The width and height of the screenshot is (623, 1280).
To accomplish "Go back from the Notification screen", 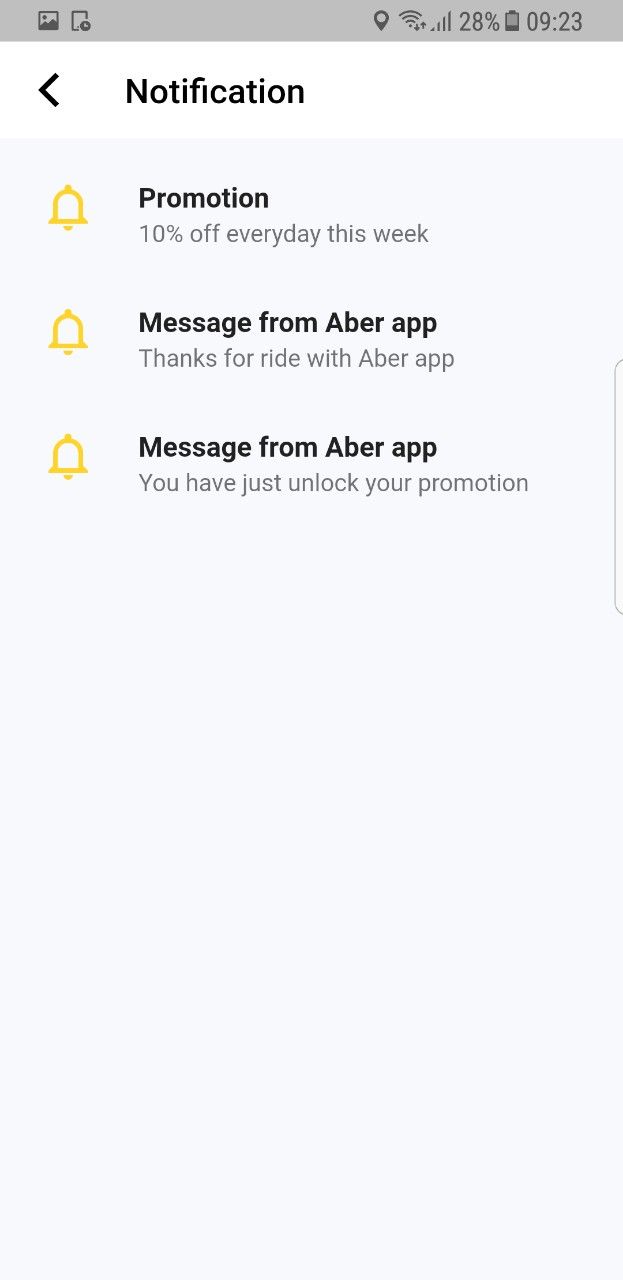I will coord(49,91).
